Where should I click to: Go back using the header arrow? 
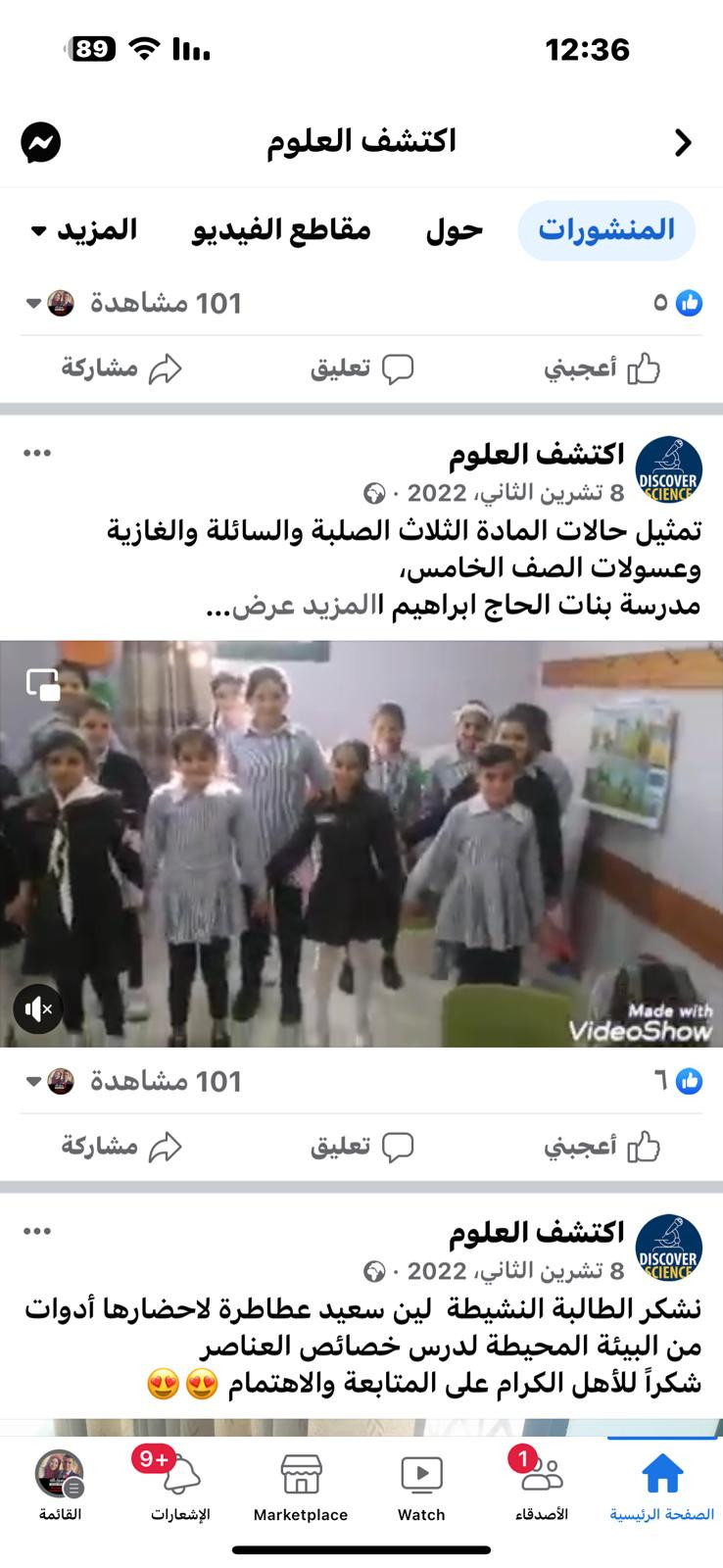pyautogui.click(x=683, y=143)
